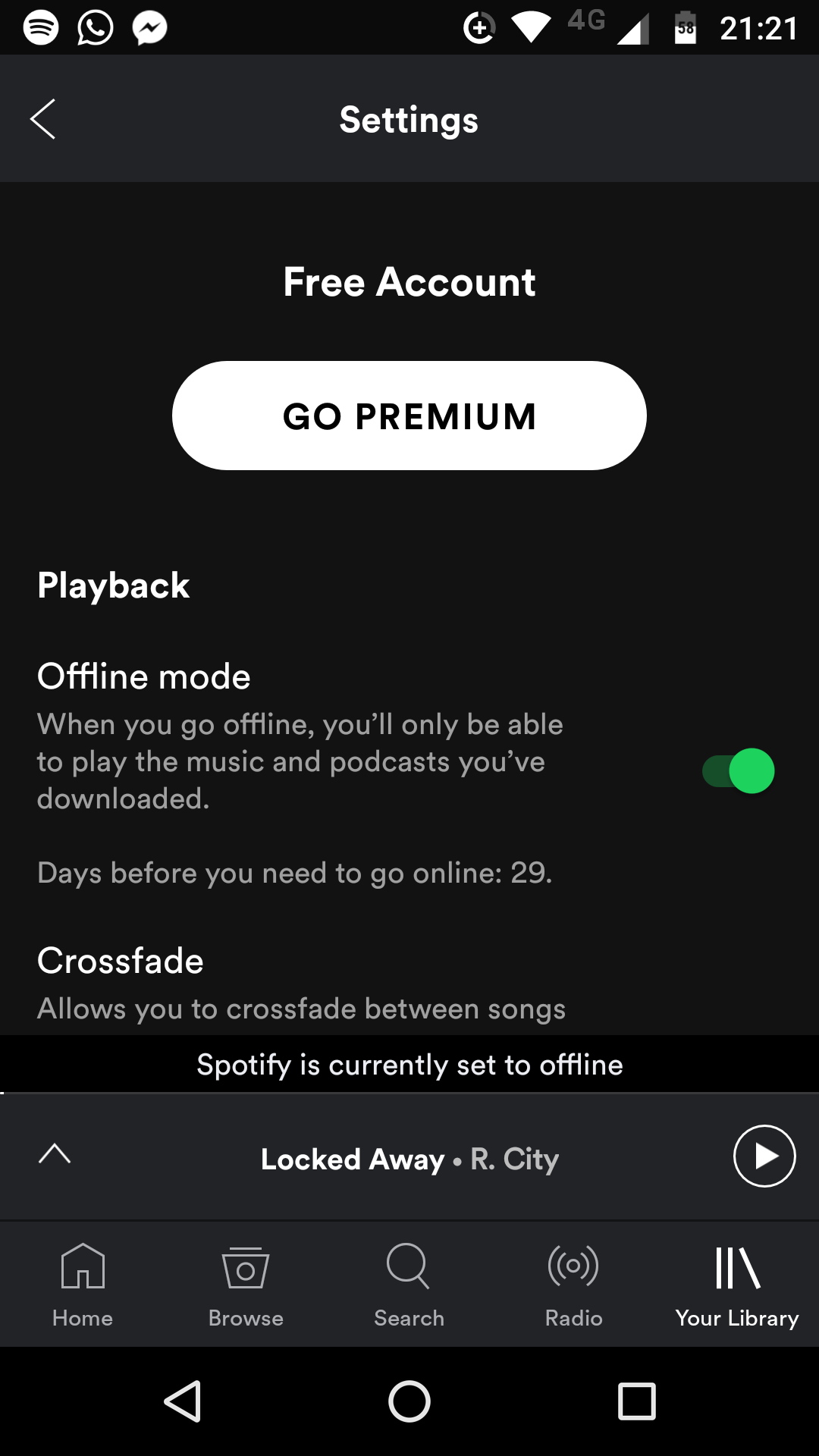Tap the Go Premium button
819x1456 pixels.
point(409,416)
